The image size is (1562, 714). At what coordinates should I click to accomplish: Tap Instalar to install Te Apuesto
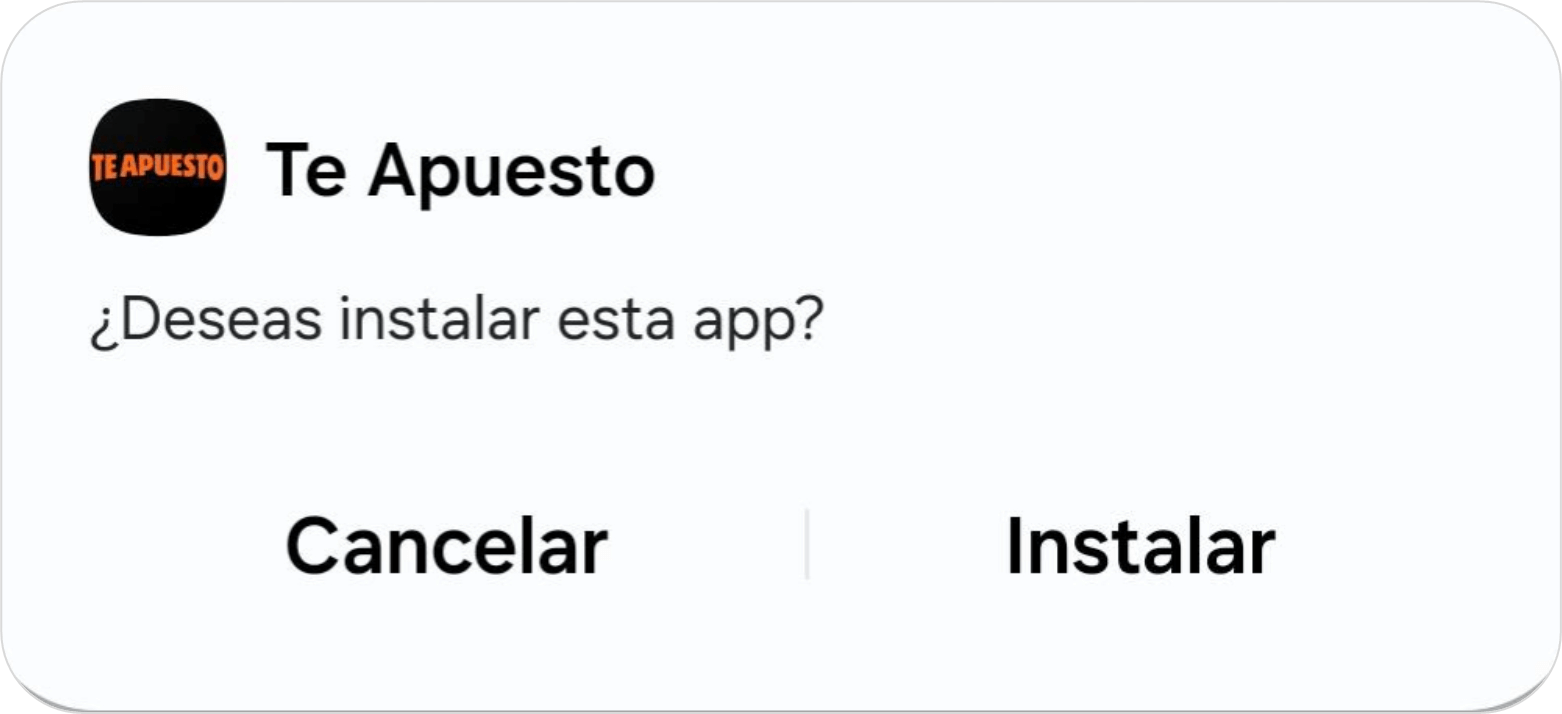tap(1140, 547)
